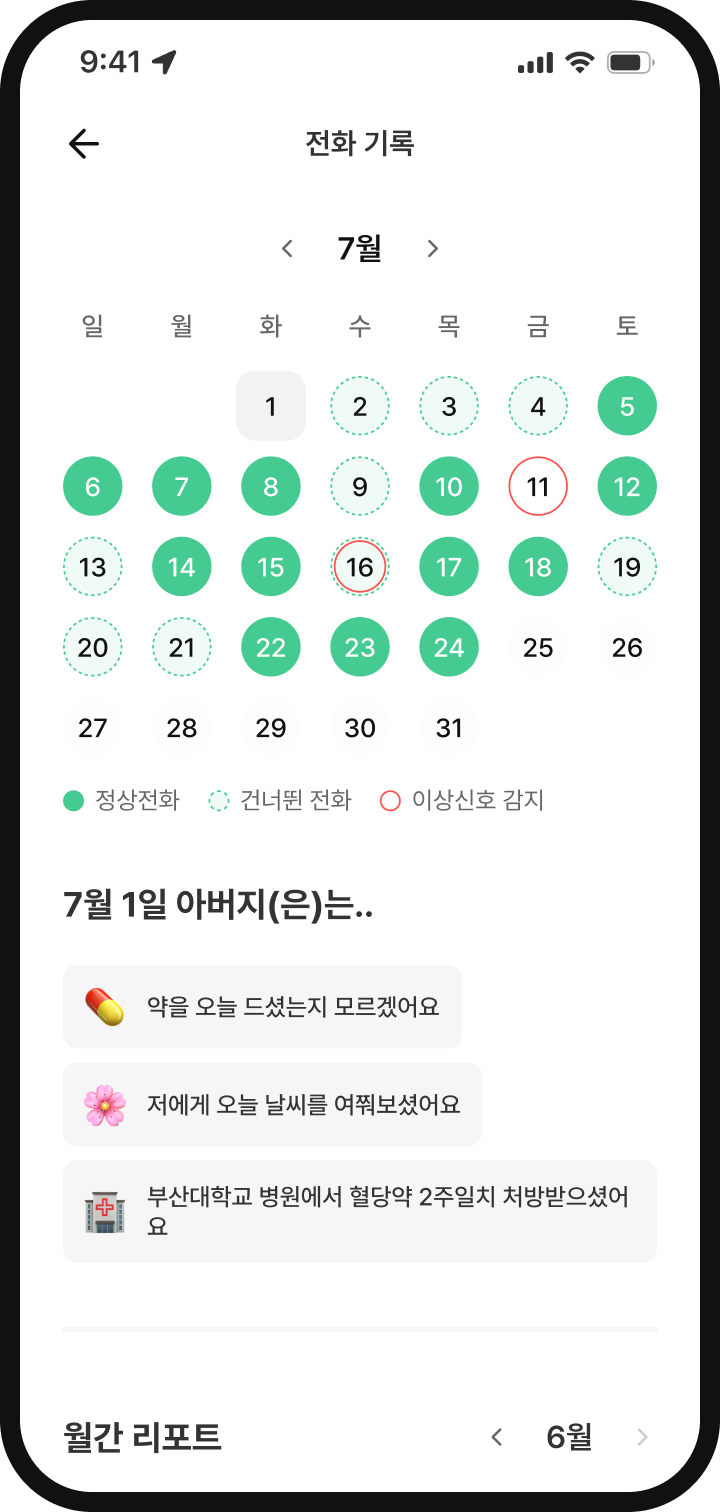Select July 1 on the calendar
The width and height of the screenshot is (720, 1512).
(x=271, y=406)
